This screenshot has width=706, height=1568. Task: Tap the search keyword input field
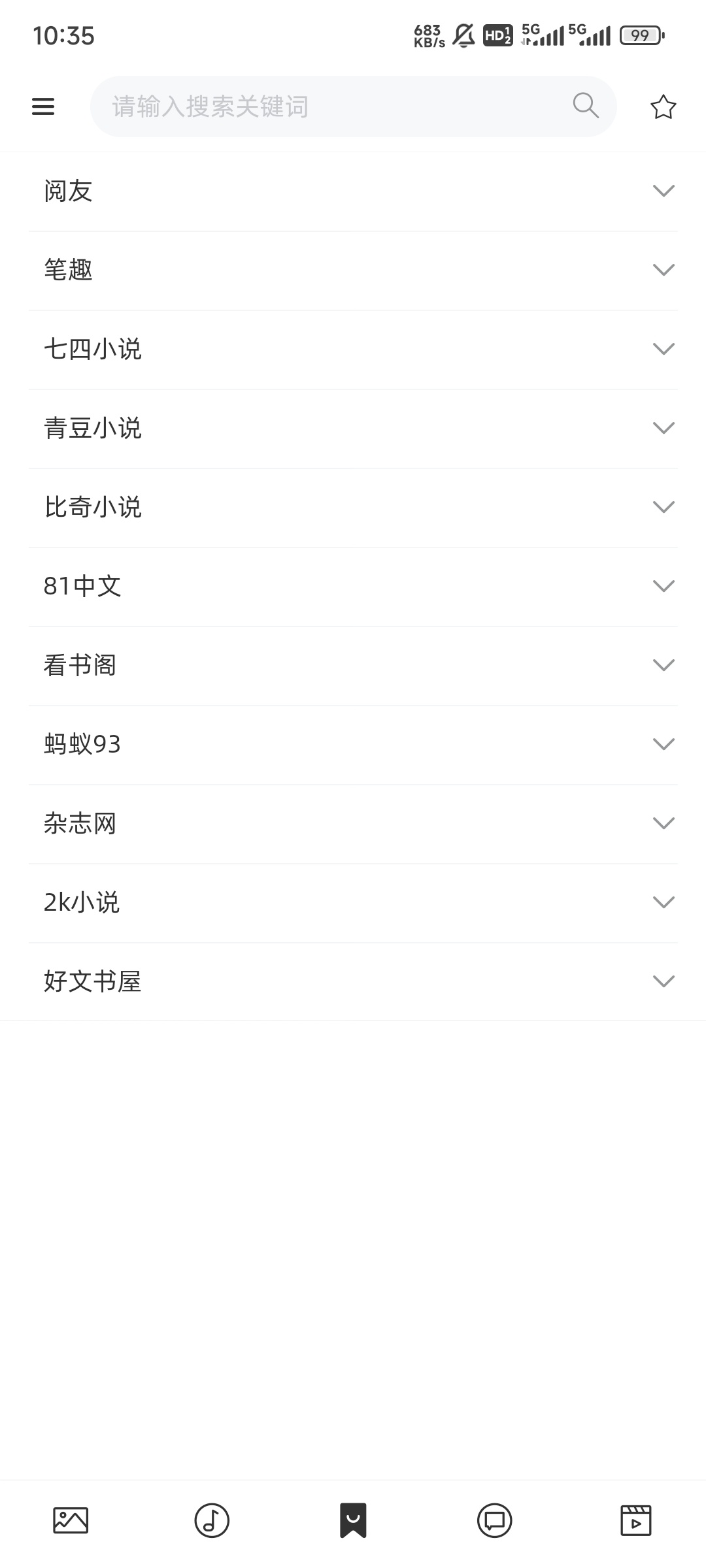(327, 106)
